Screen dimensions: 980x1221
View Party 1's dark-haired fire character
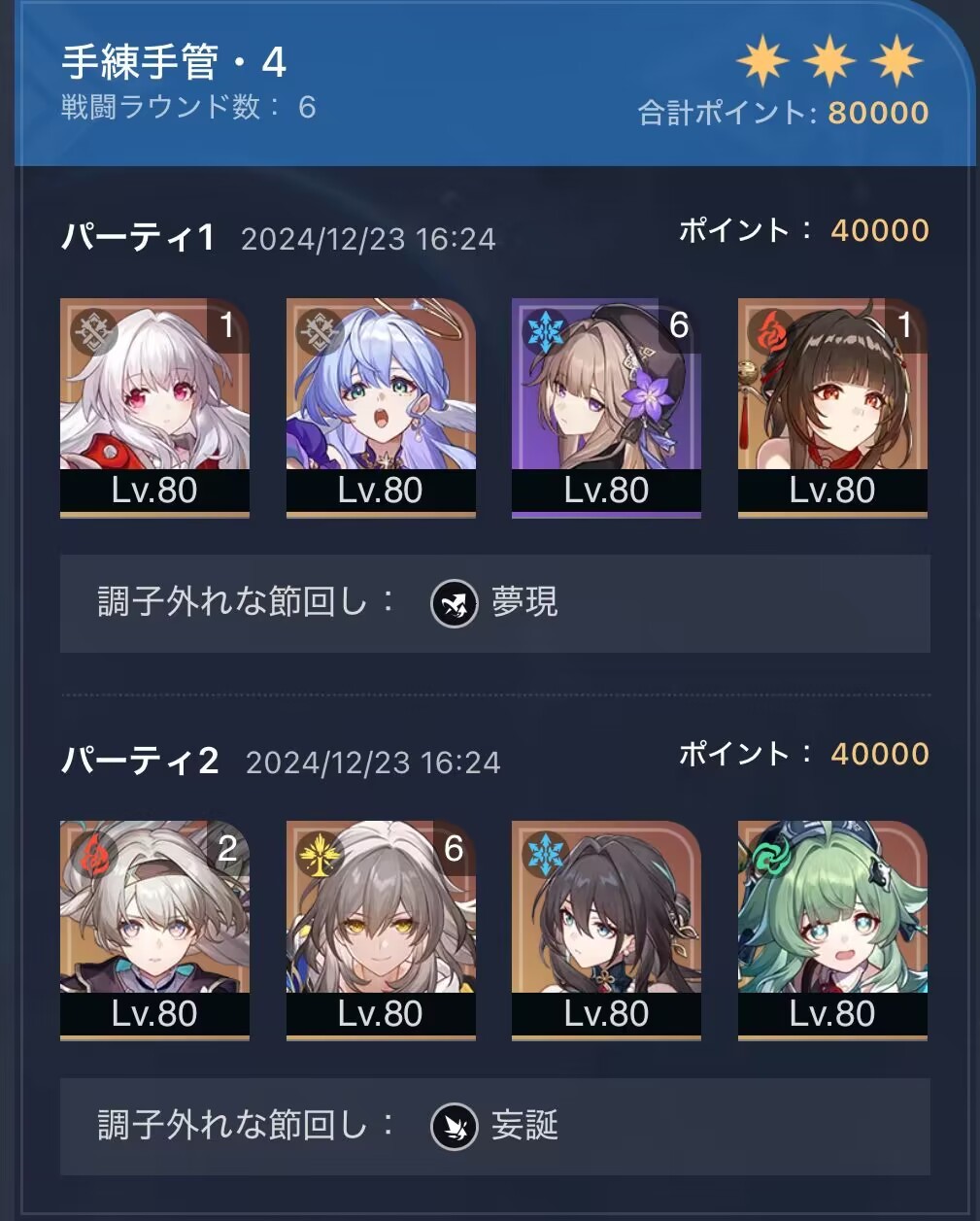[x=832, y=407]
